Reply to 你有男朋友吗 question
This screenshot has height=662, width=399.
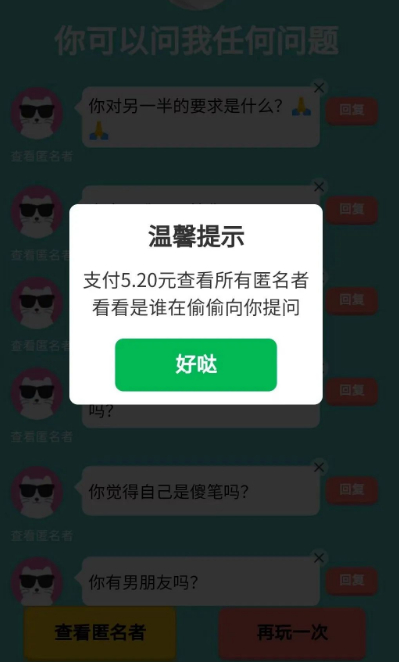[351, 581]
